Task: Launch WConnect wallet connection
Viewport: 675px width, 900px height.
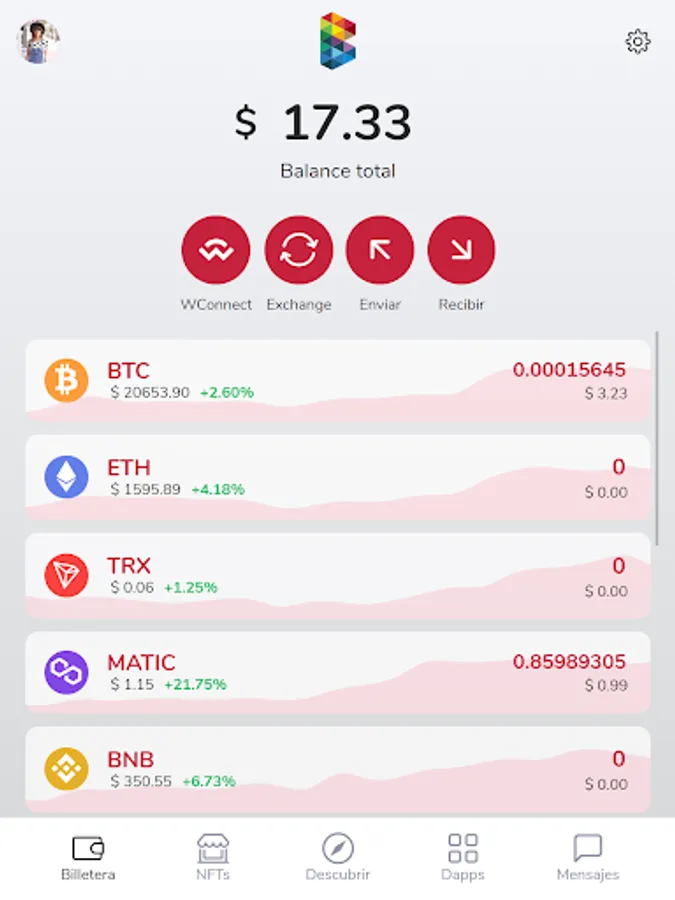Action: (216, 250)
